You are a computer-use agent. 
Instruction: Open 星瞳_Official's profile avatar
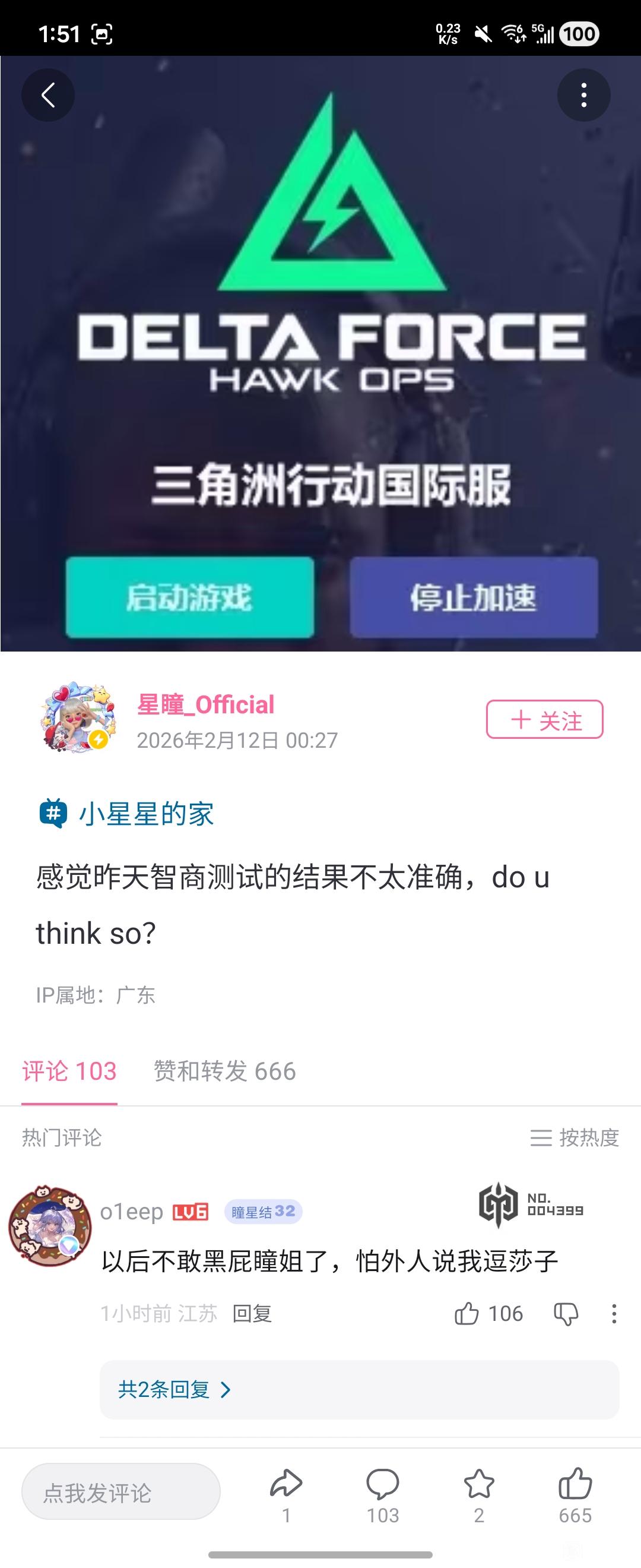(77, 717)
